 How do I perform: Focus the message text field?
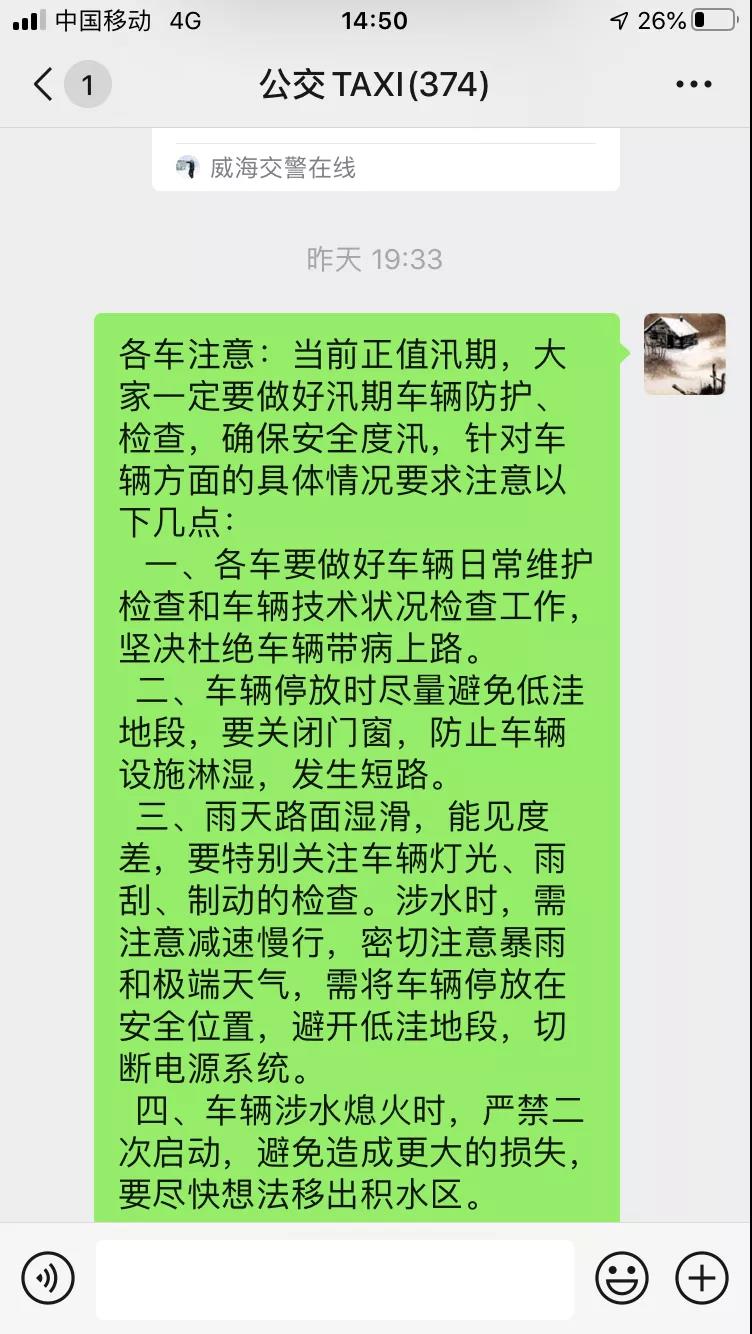pyautogui.click(x=335, y=1278)
